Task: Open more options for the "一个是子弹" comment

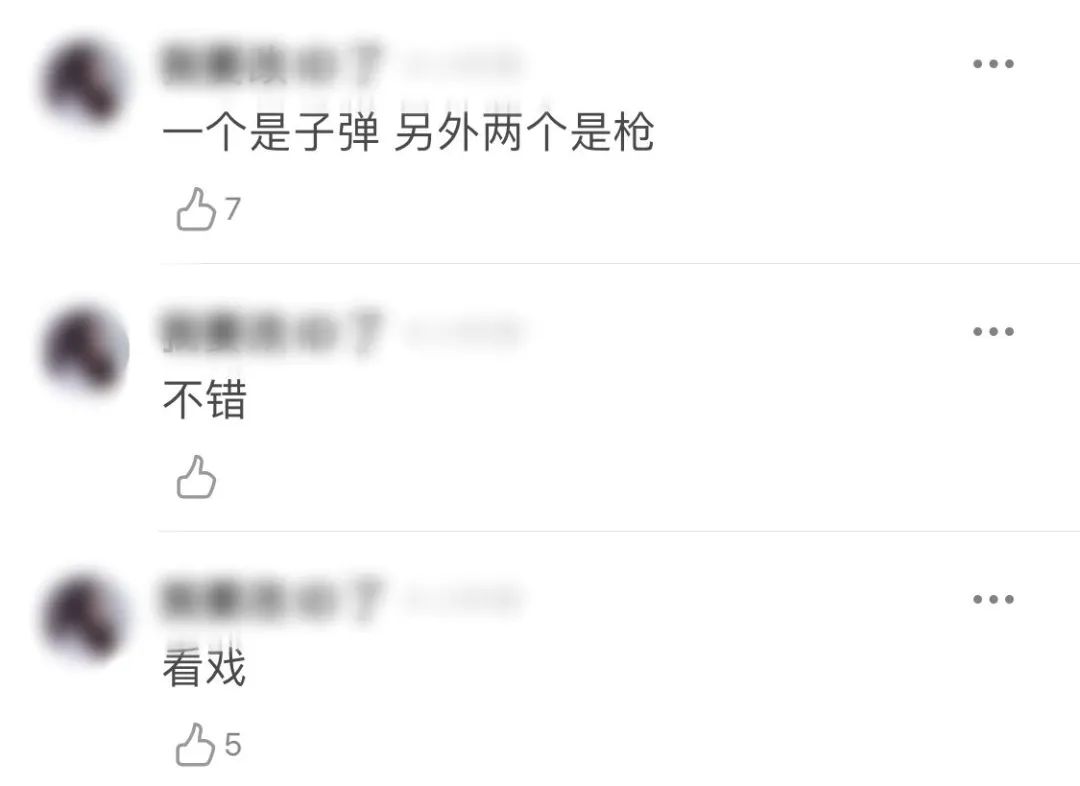Action: tap(993, 64)
